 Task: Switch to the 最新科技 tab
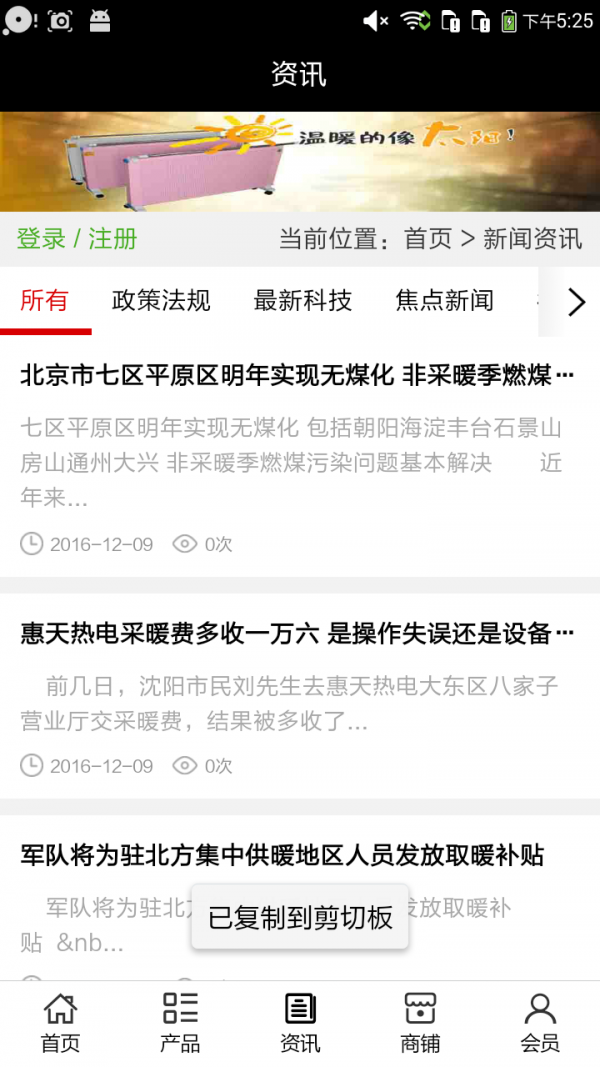click(303, 300)
